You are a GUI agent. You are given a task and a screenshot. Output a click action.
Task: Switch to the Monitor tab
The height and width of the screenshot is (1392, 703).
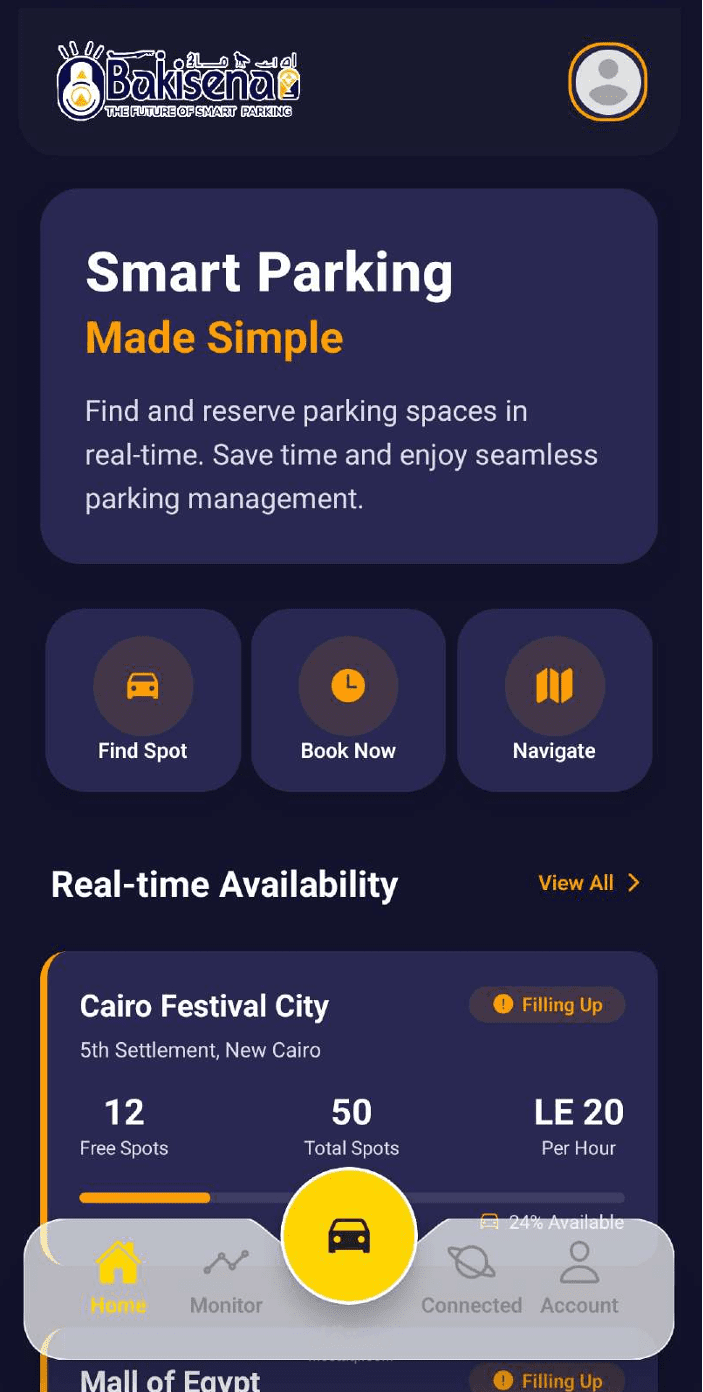tap(226, 1277)
